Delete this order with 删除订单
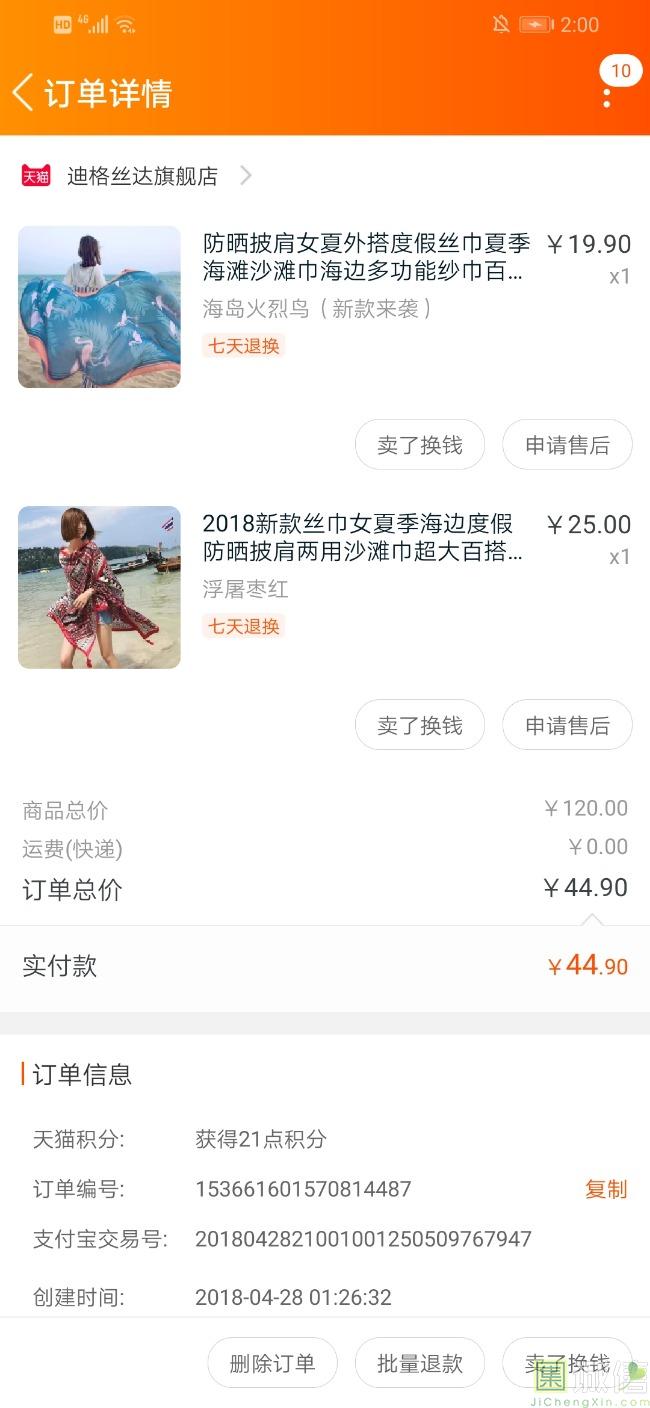 (x=272, y=1363)
